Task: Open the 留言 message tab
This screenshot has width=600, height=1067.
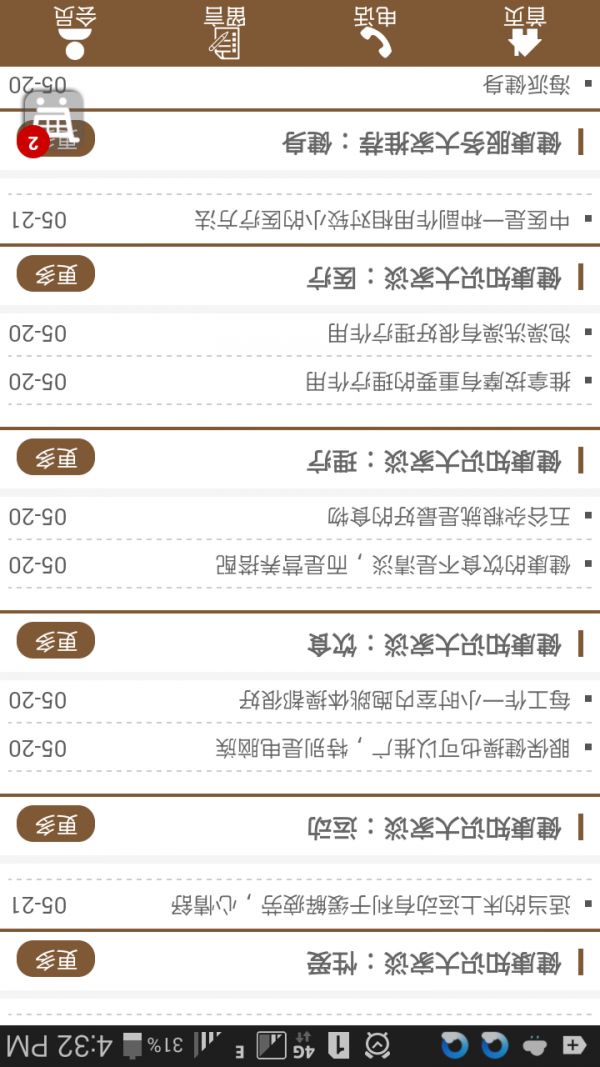Action: point(225,32)
